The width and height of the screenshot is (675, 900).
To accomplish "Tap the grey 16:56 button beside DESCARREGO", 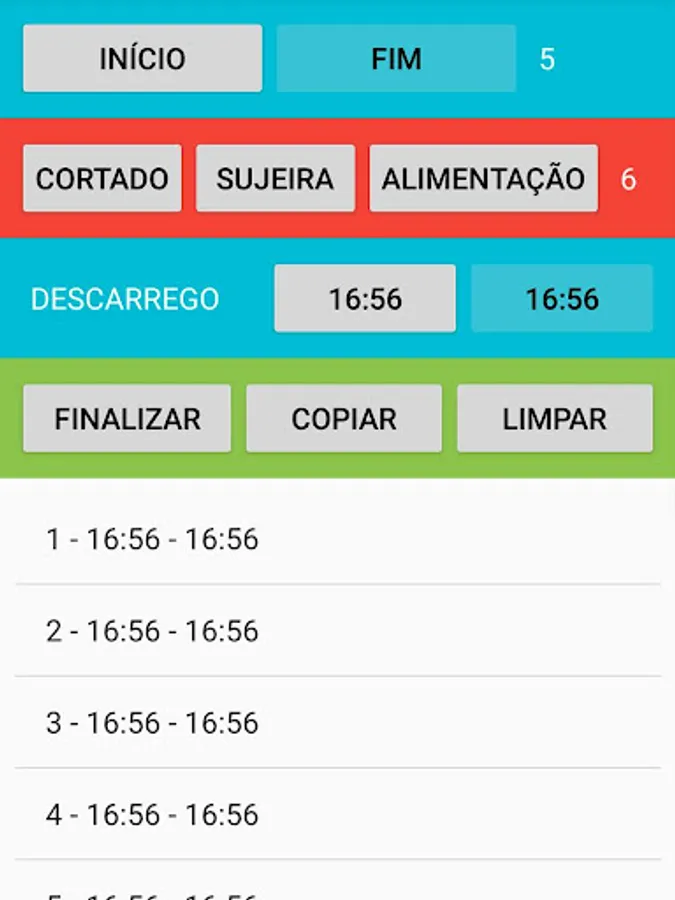I will pyautogui.click(x=365, y=299).
